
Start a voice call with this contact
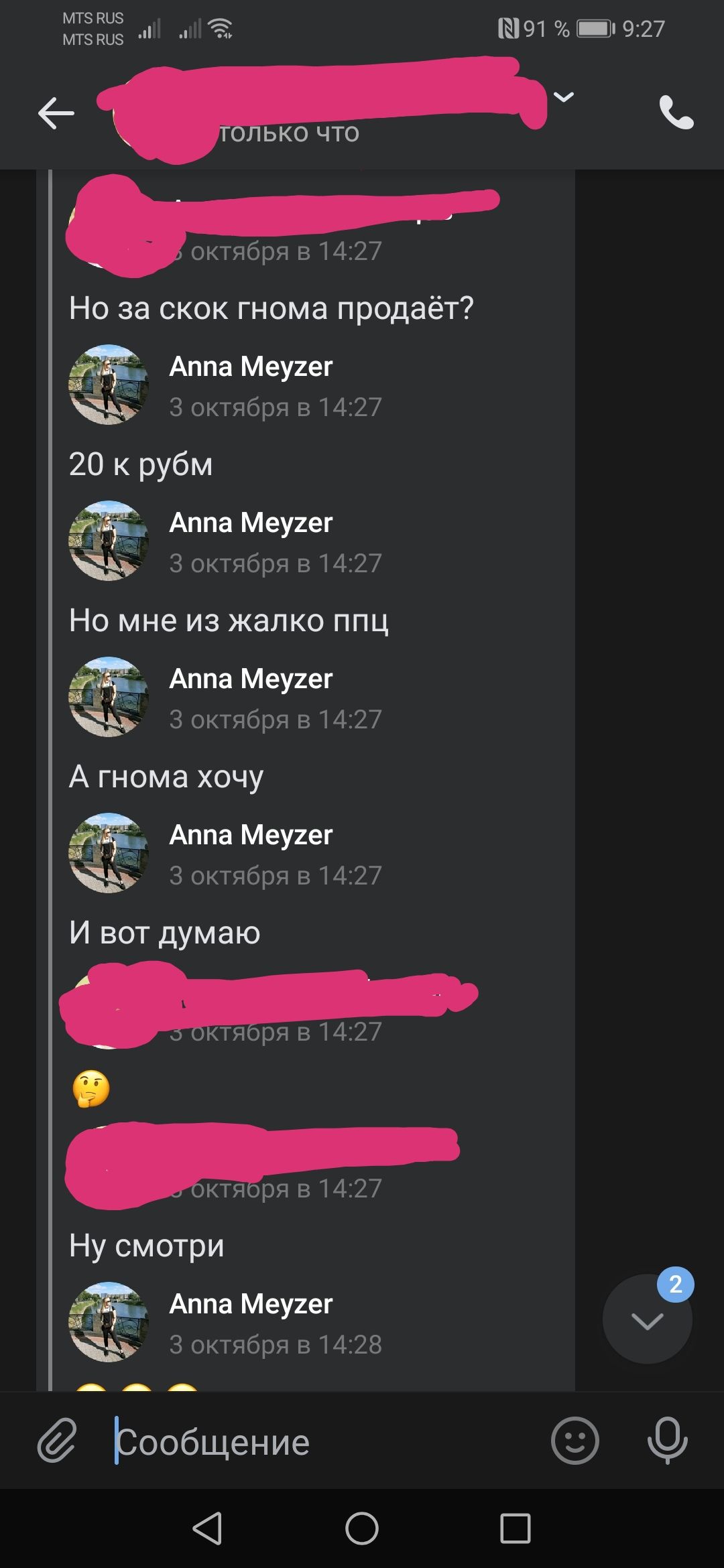click(676, 112)
